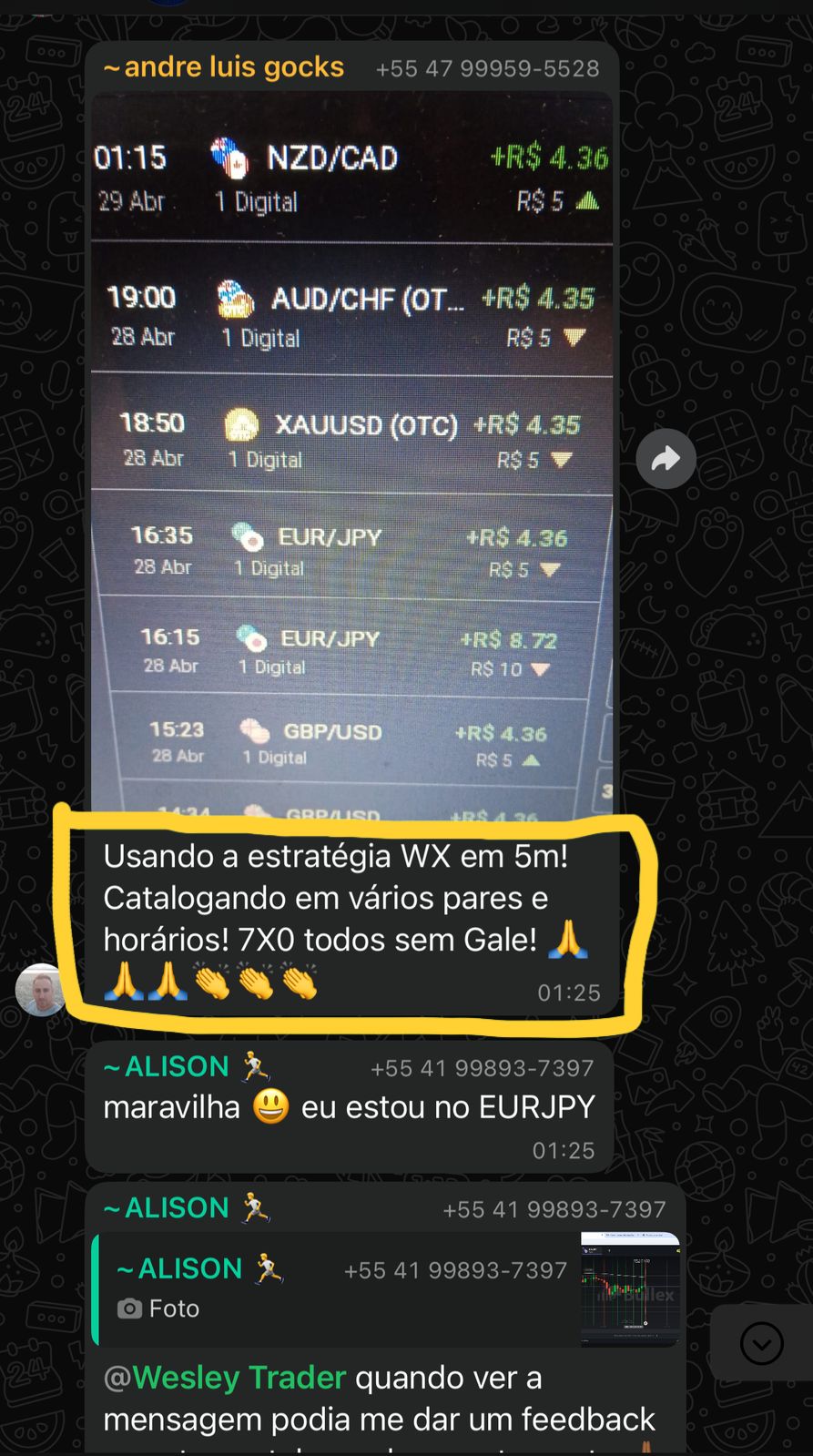Tap the smiley emoji in the maravilha message
The width and height of the screenshot is (813, 1456).
click(x=267, y=1106)
